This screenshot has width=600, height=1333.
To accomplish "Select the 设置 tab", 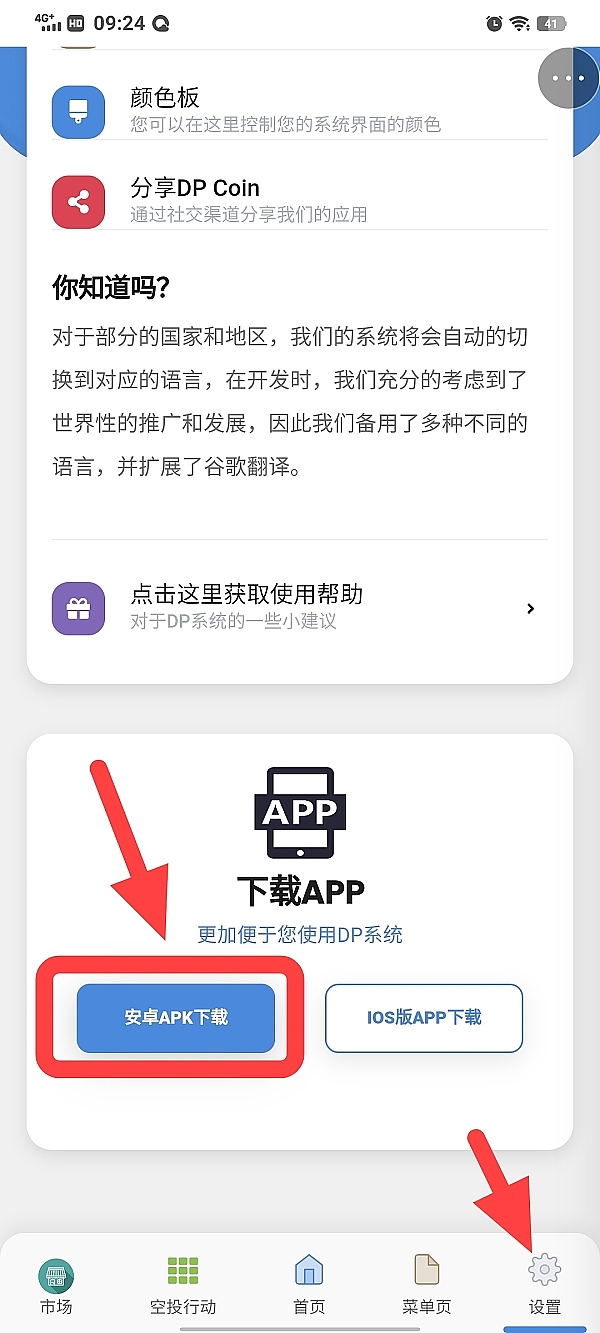I will tap(545, 1286).
